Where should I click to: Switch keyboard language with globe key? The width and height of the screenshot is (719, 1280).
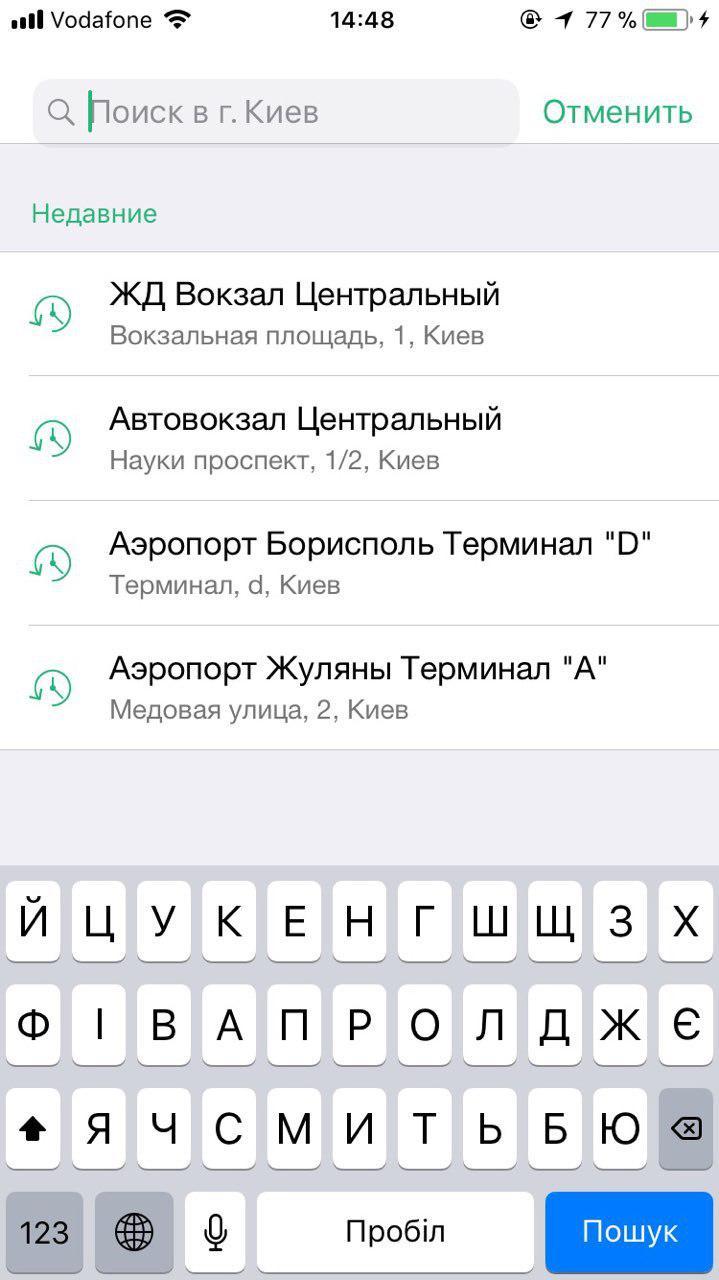pos(134,1231)
